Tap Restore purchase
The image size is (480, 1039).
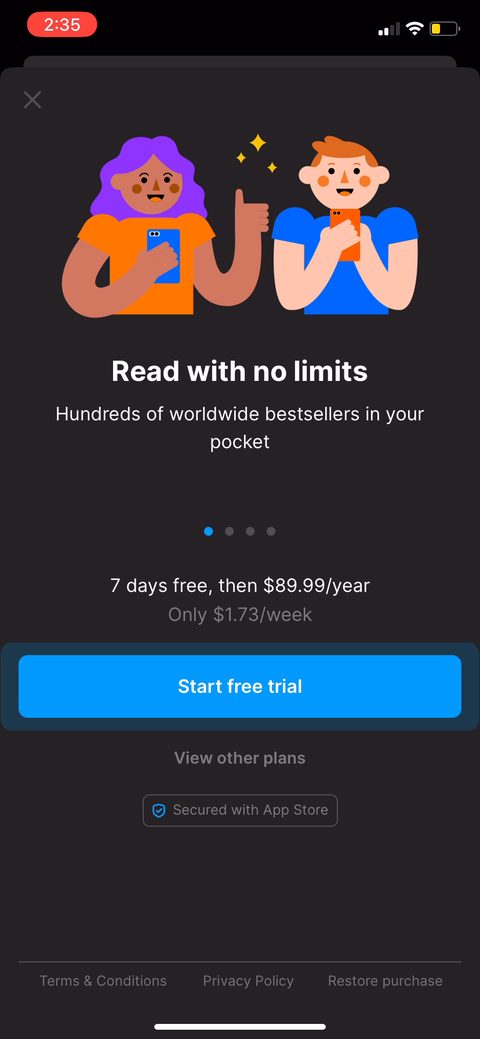[385, 981]
